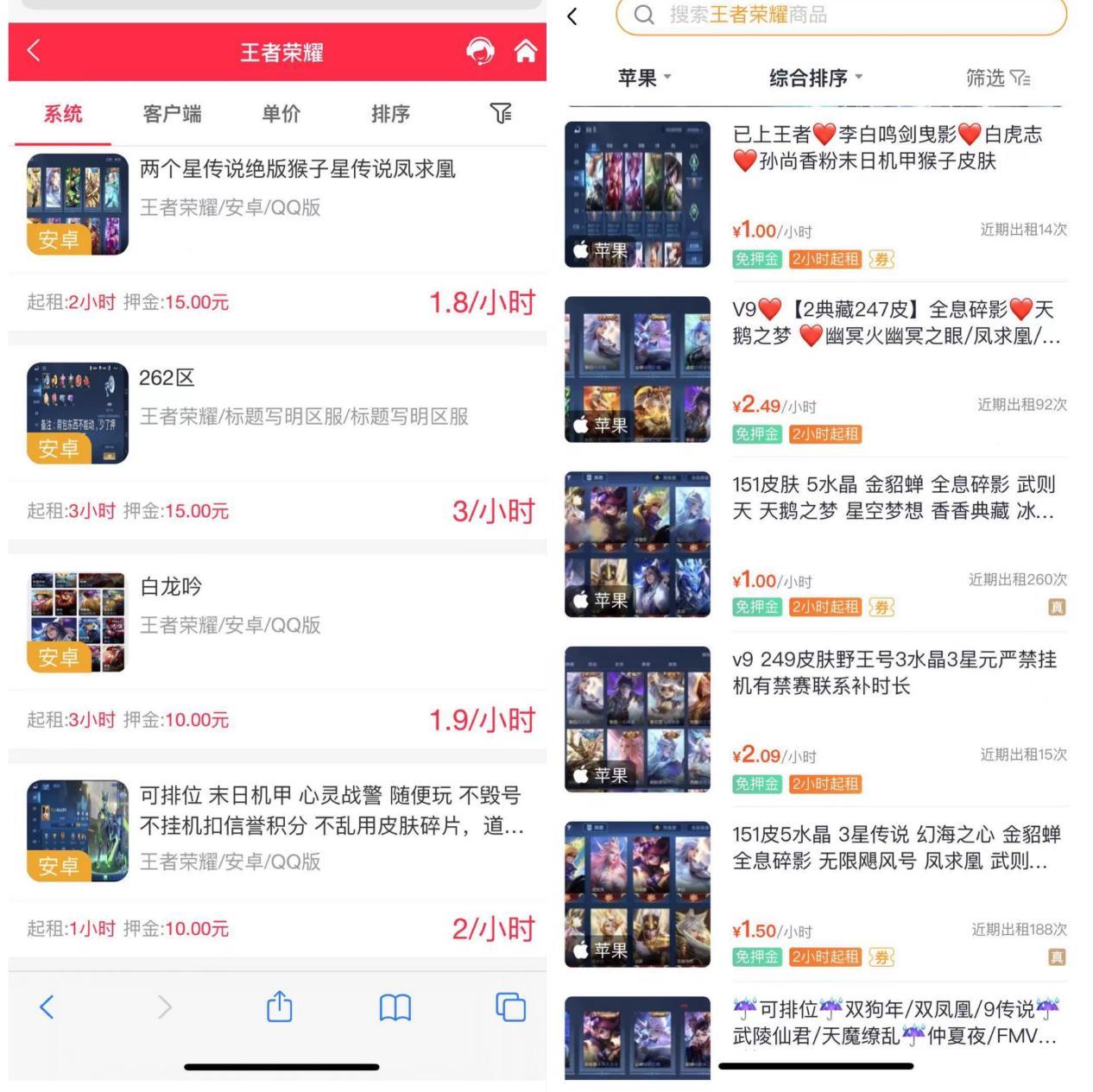Image resolution: width=1093 pixels, height=1092 pixels.
Task: Expand the 综合排序 sort dropdown
Action: click(x=816, y=78)
